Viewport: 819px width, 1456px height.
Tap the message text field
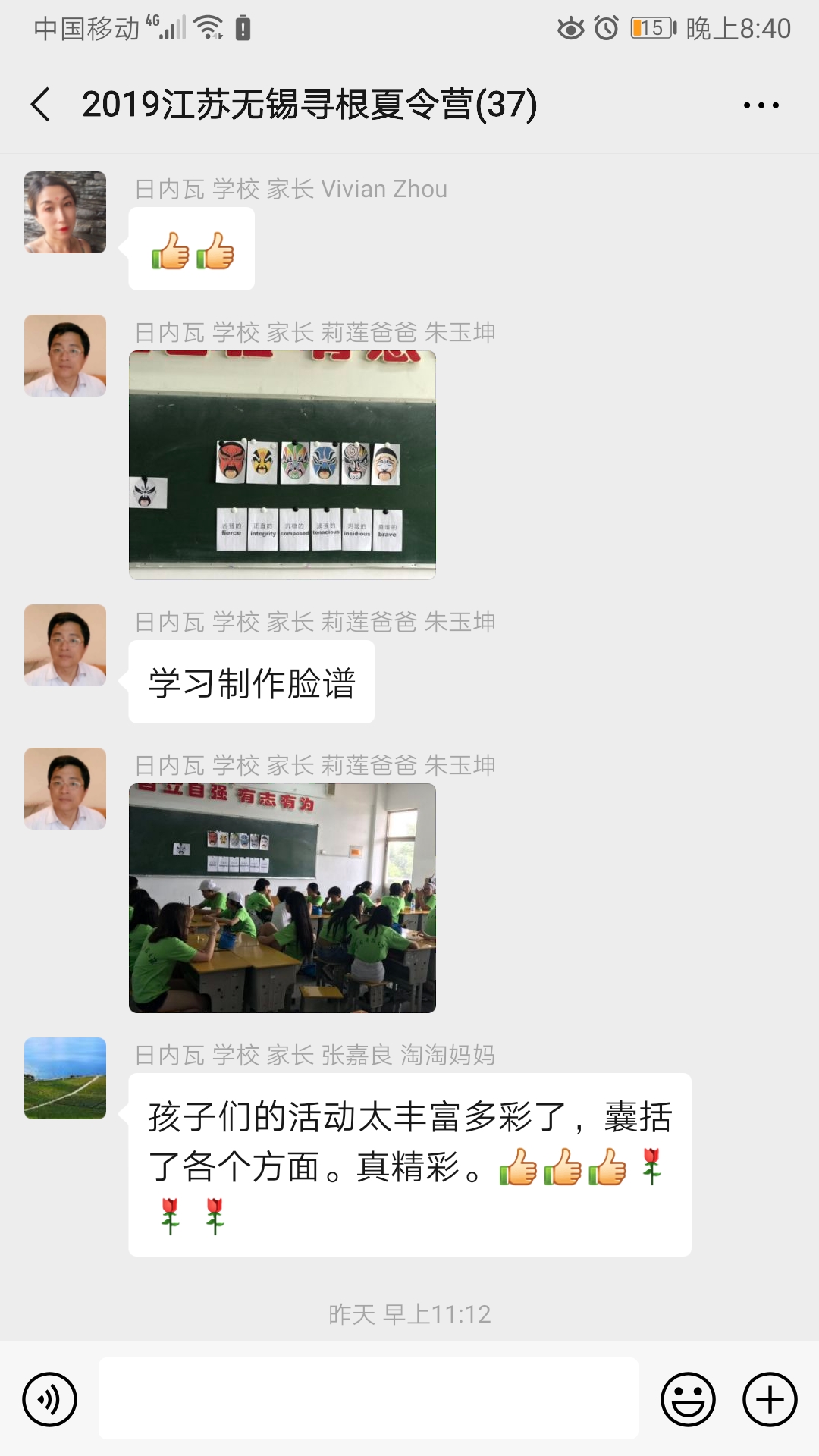369,1398
